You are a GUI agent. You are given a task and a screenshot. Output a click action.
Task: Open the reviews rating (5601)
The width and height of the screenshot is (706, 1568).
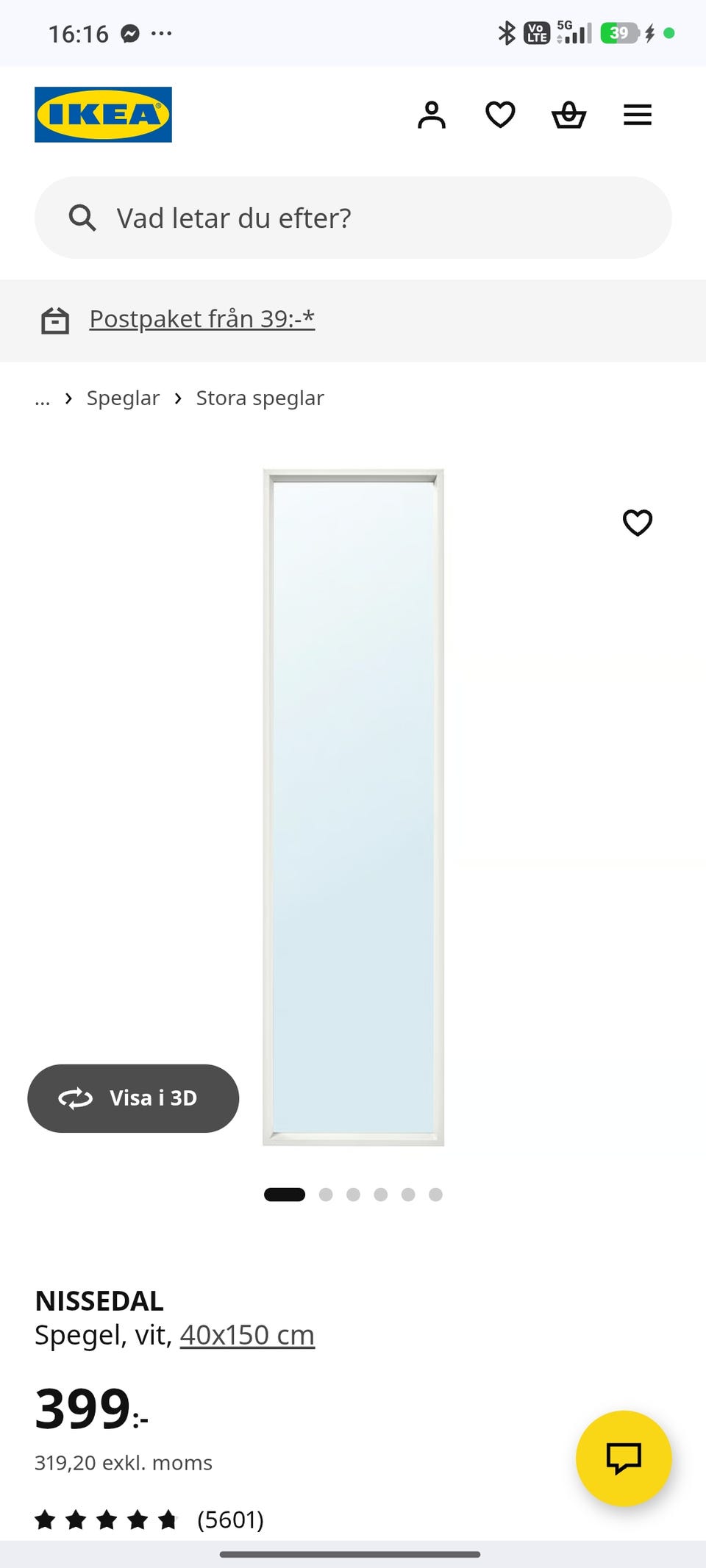[x=149, y=1519]
